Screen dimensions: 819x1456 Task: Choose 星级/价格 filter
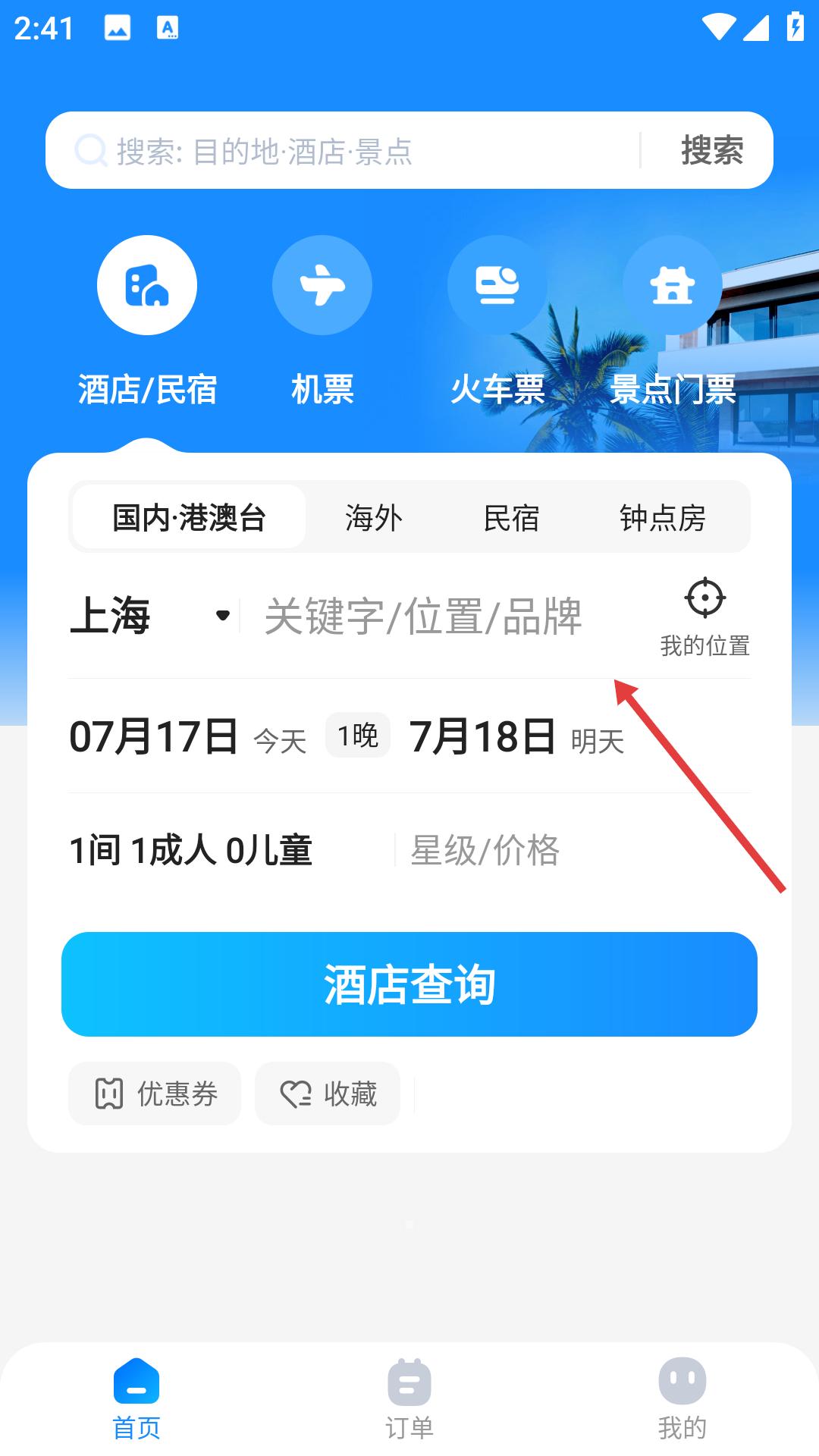click(x=485, y=850)
